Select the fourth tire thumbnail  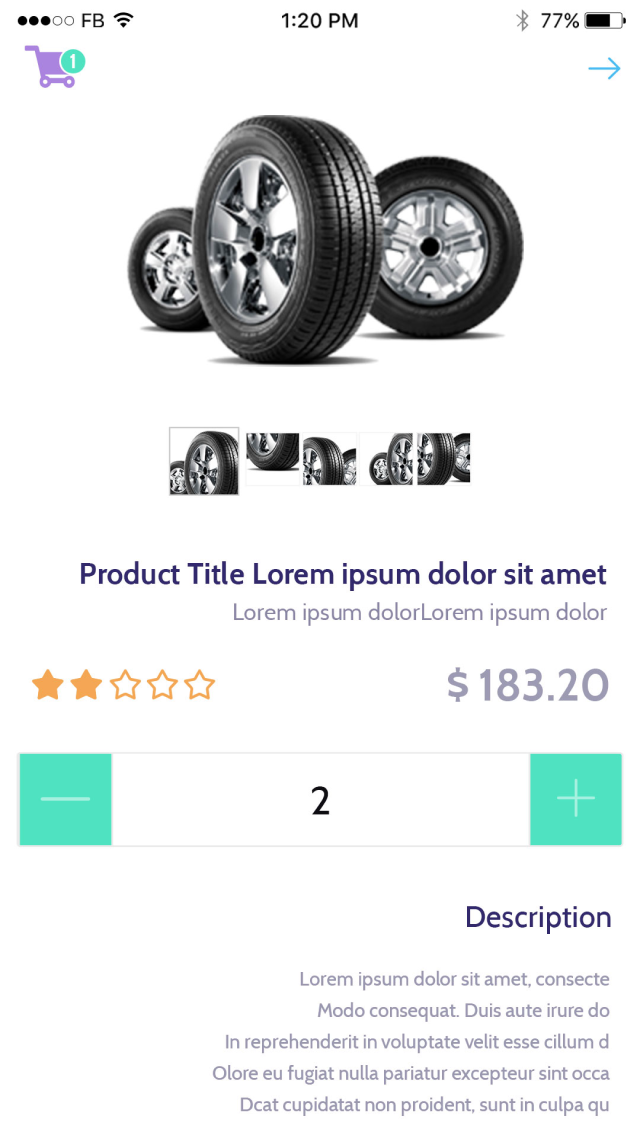click(387, 459)
